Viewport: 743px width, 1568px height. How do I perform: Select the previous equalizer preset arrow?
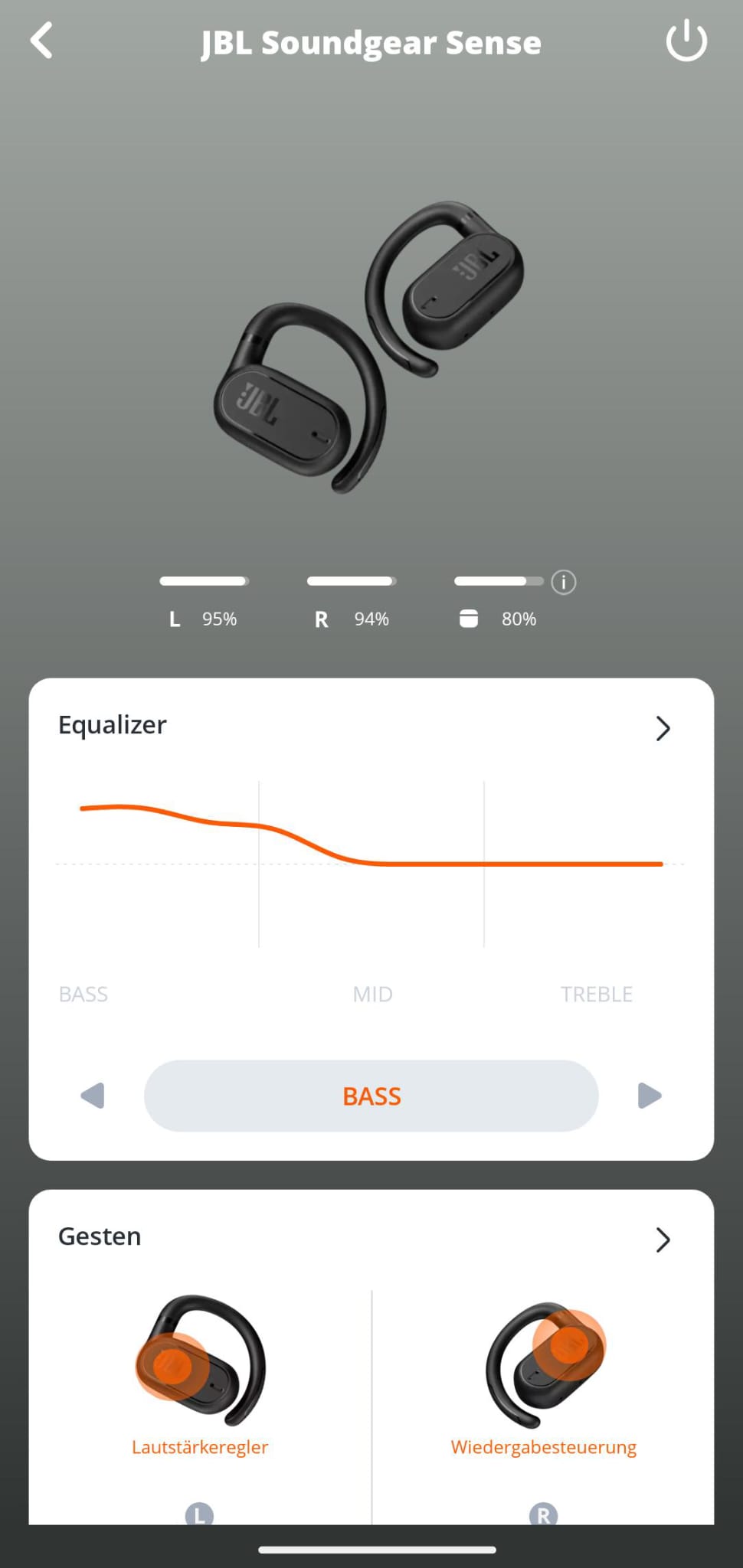[93, 1096]
